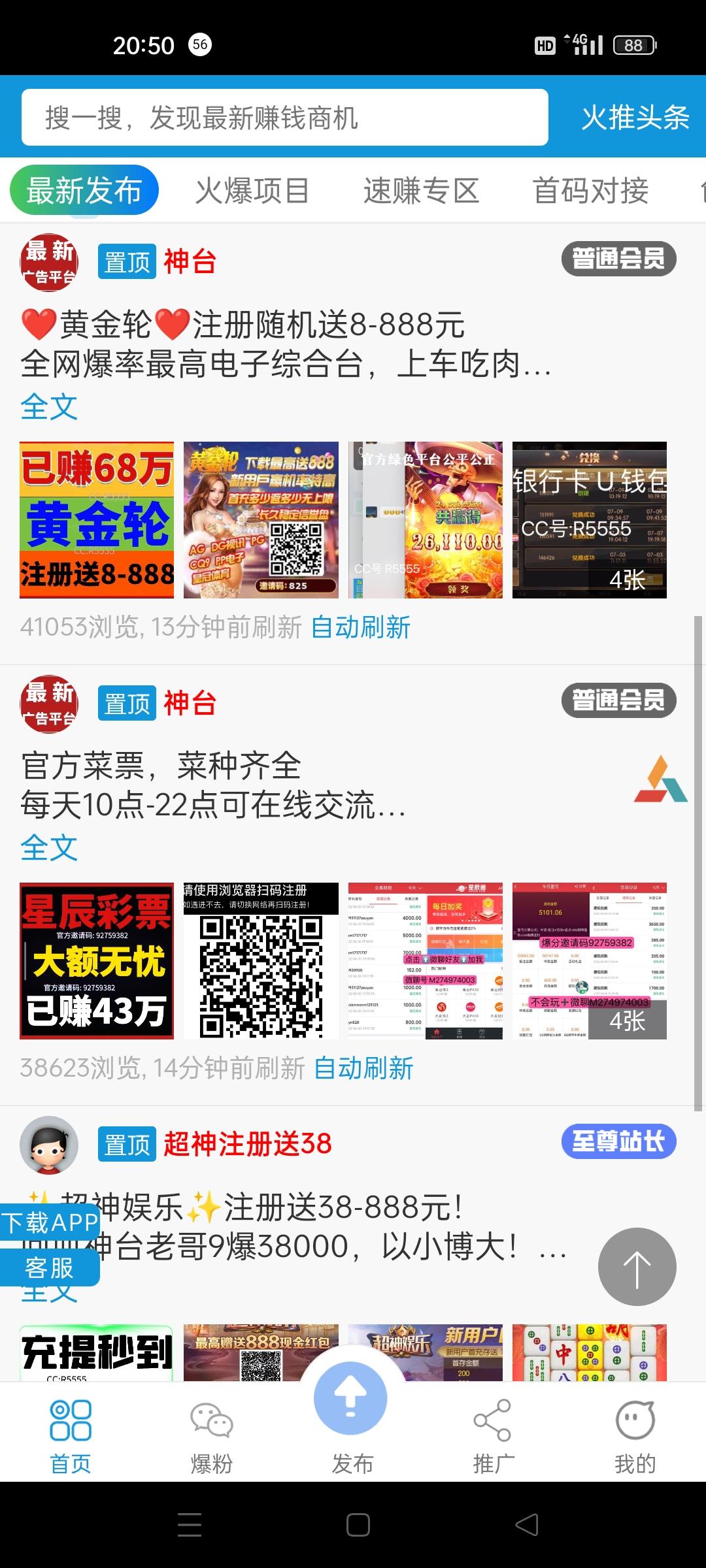Contact 客服 customer service
Viewport: 706px width, 1568px height.
click(50, 1268)
